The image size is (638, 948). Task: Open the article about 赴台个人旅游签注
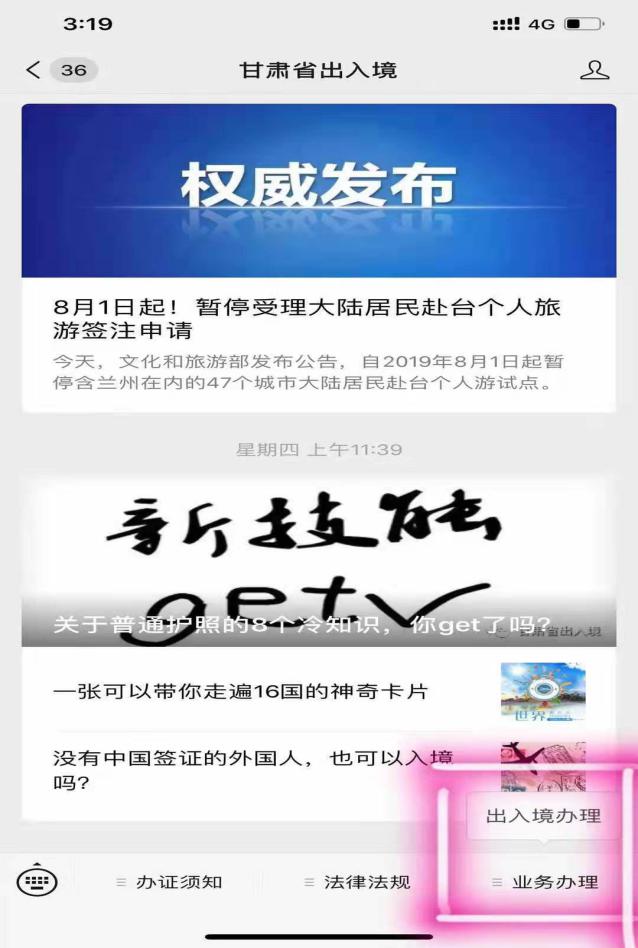pyautogui.click(x=318, y=317)
